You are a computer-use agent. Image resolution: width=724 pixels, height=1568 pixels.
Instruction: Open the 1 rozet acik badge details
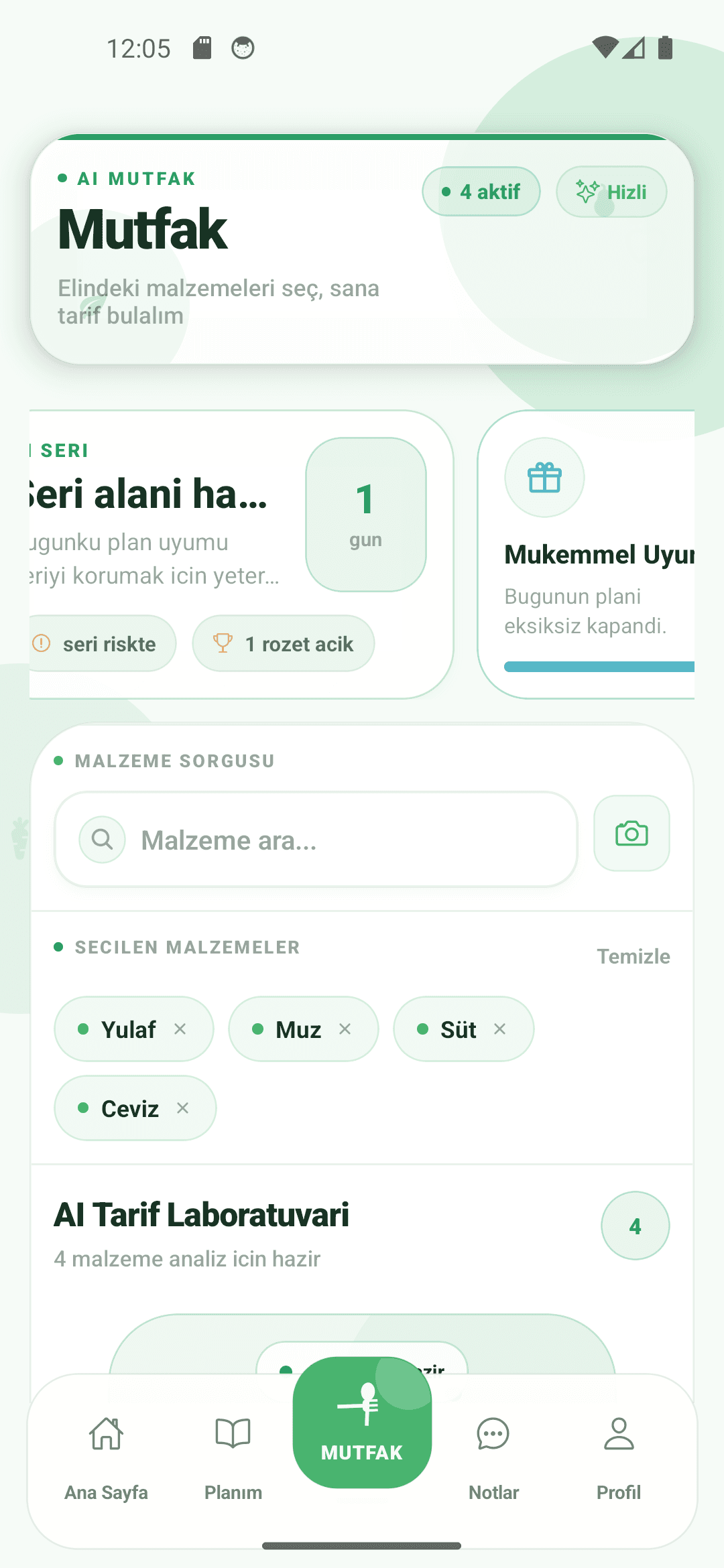283,643
